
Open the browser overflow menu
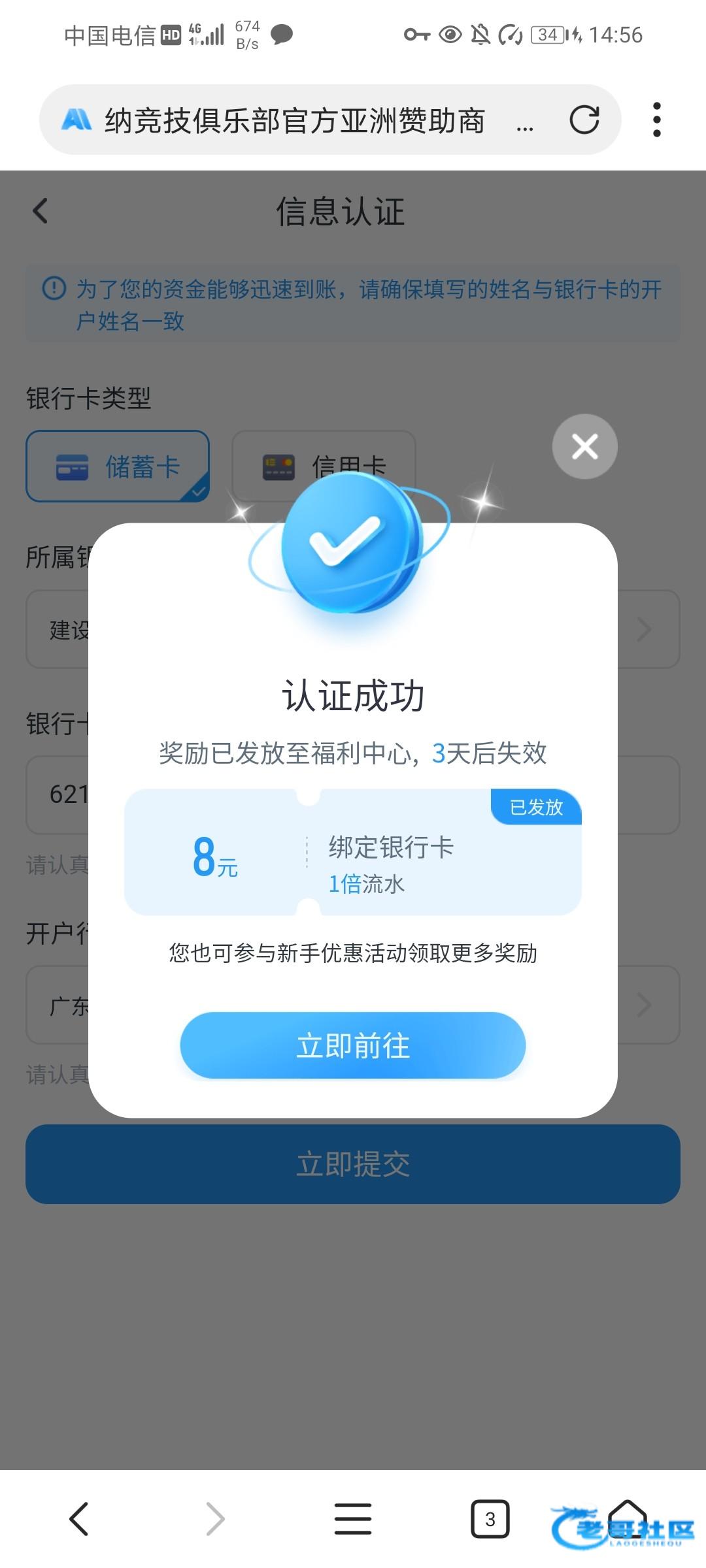pyautogui.click(x=656, y=120)
